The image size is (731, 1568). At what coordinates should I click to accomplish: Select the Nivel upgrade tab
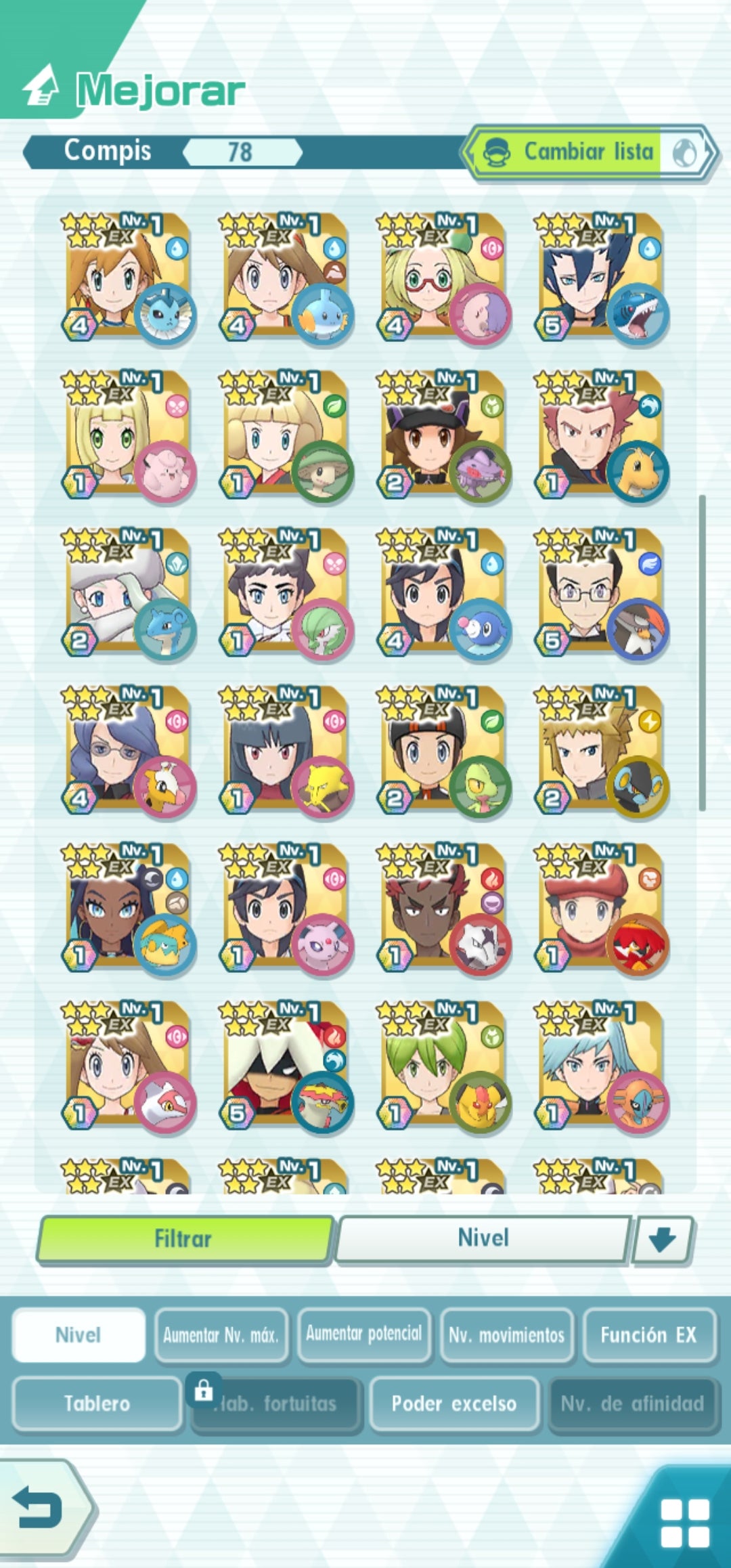[79, 1335]
